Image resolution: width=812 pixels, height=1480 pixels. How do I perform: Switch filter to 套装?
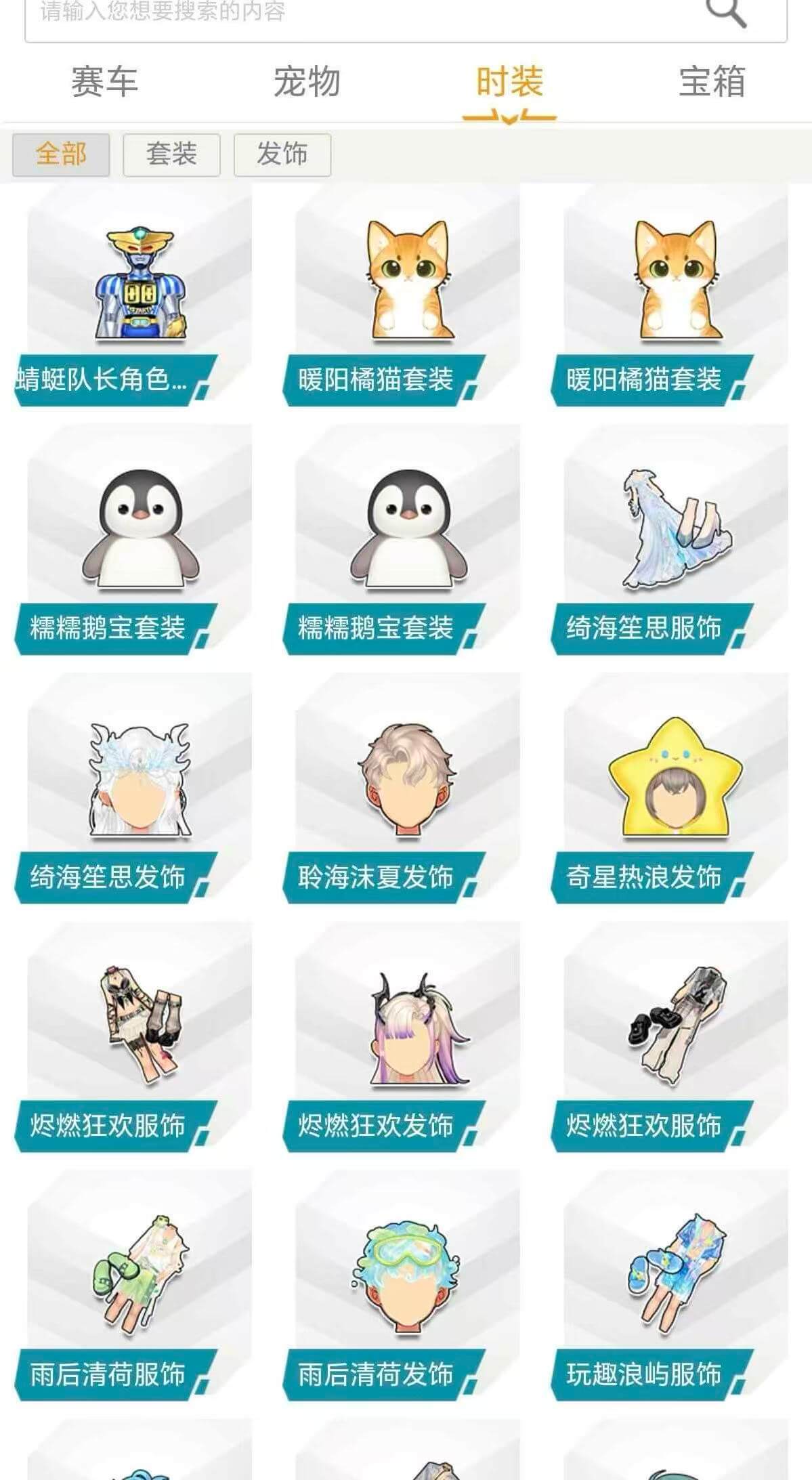[x=171, y=154]
